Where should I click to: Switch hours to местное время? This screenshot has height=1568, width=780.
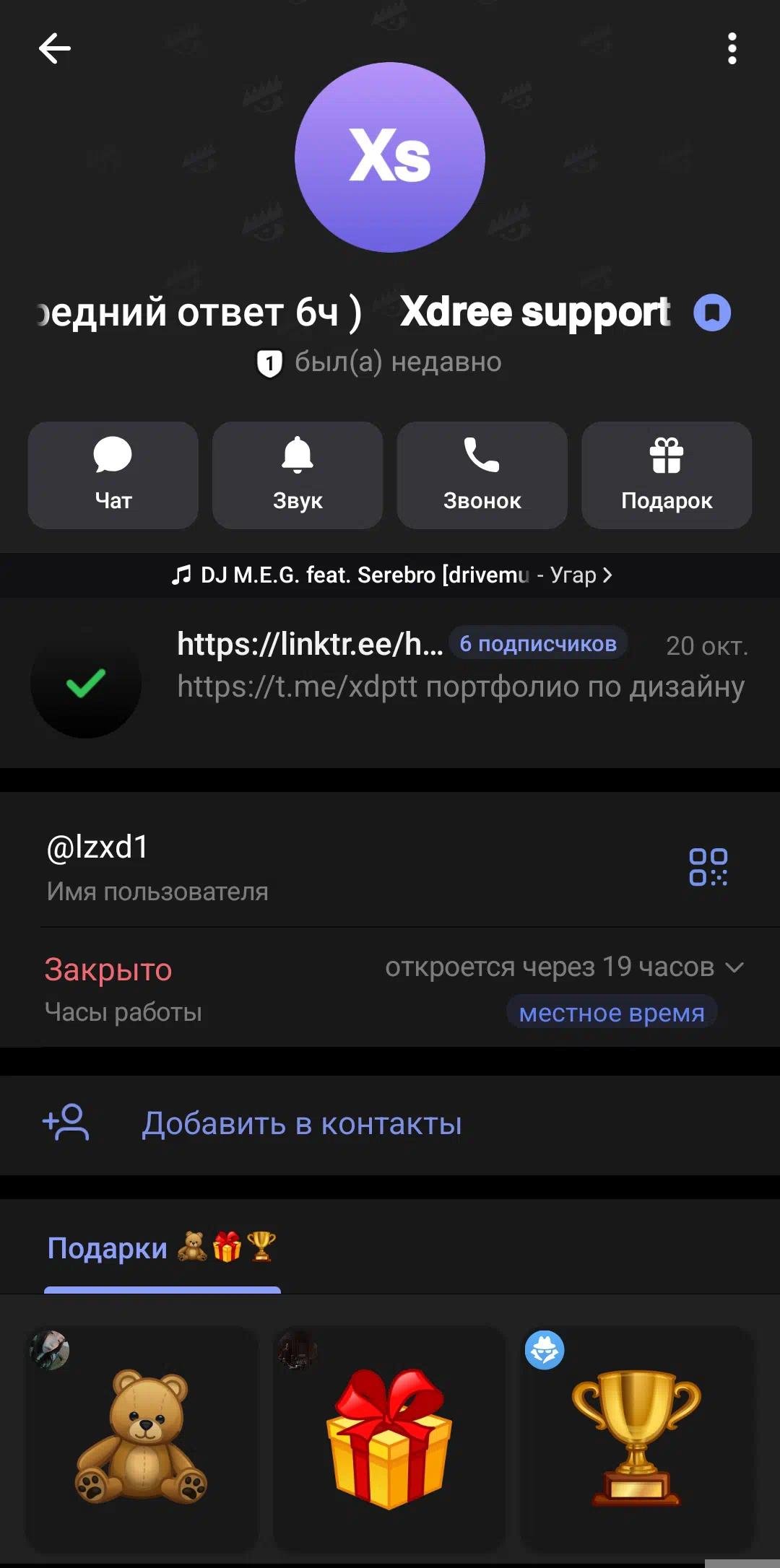tap(611, 1013)
